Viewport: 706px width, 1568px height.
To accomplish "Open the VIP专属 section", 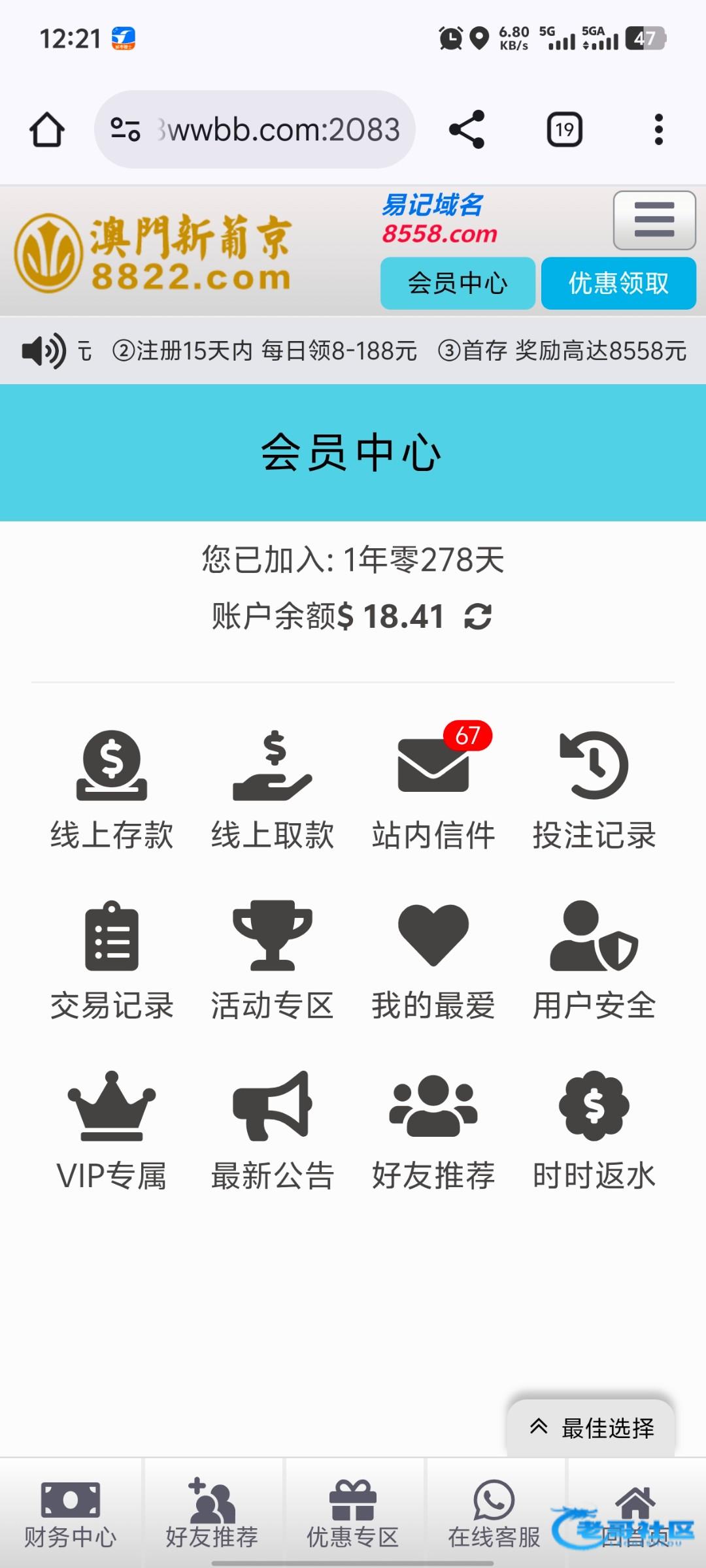I will click(112, 1130).
